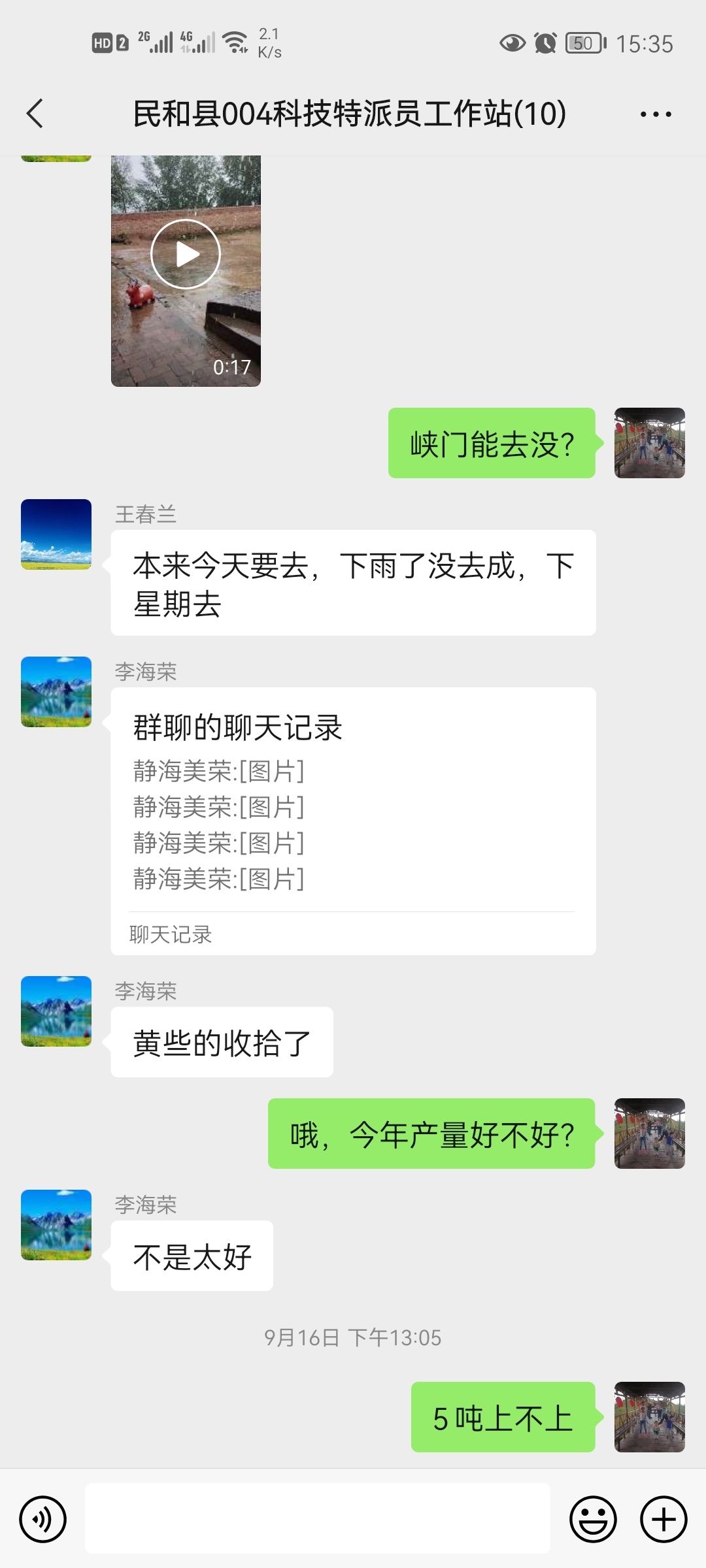Tap my avatar next to 峡门能去没?
Image resolution: width=706 pixels, height=1568 pixels.
[x=650, y=443]
